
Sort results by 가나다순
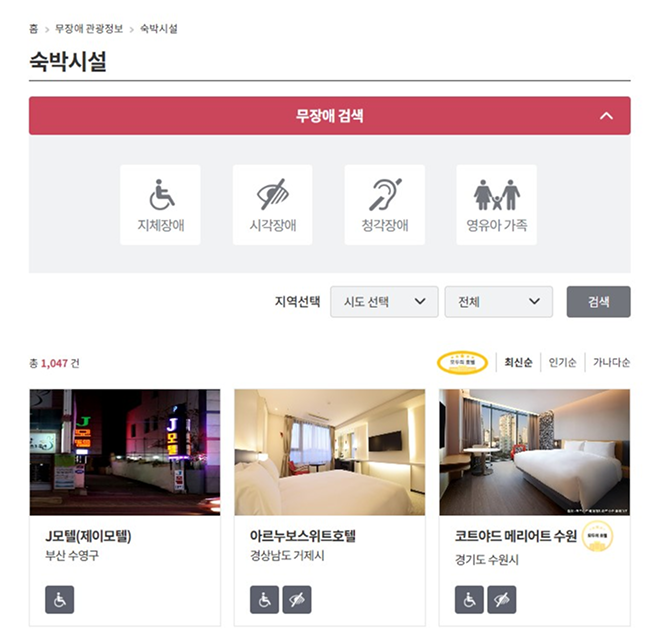point(610,362)
